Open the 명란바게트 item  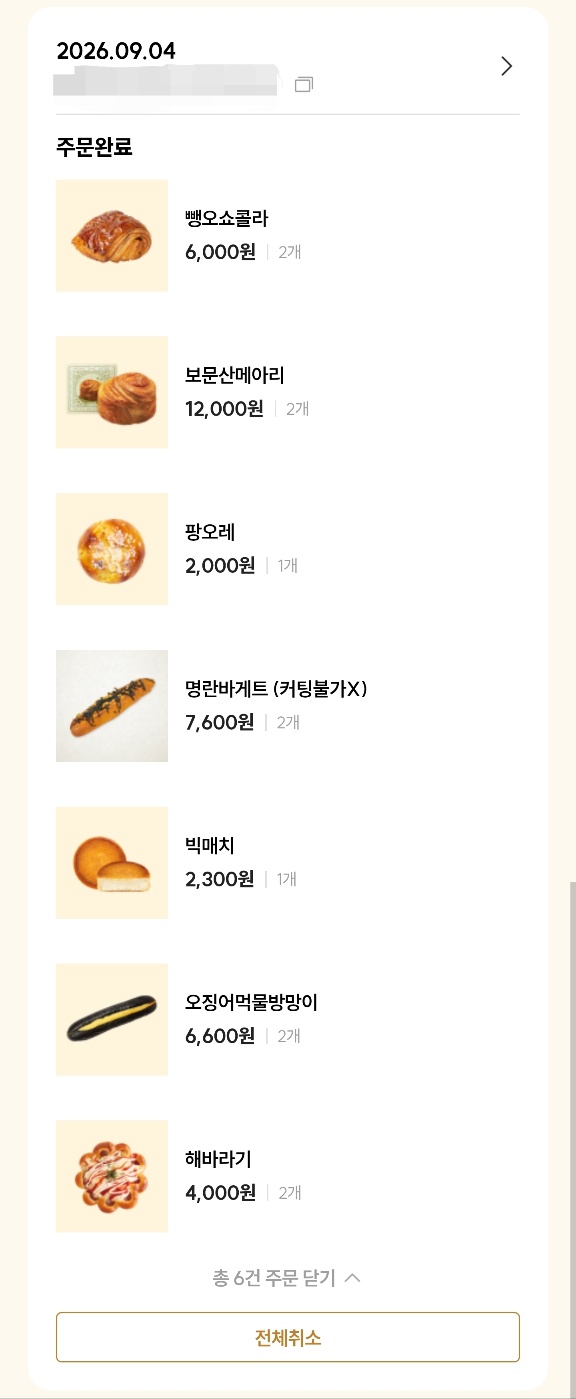[x=288, y=706]
